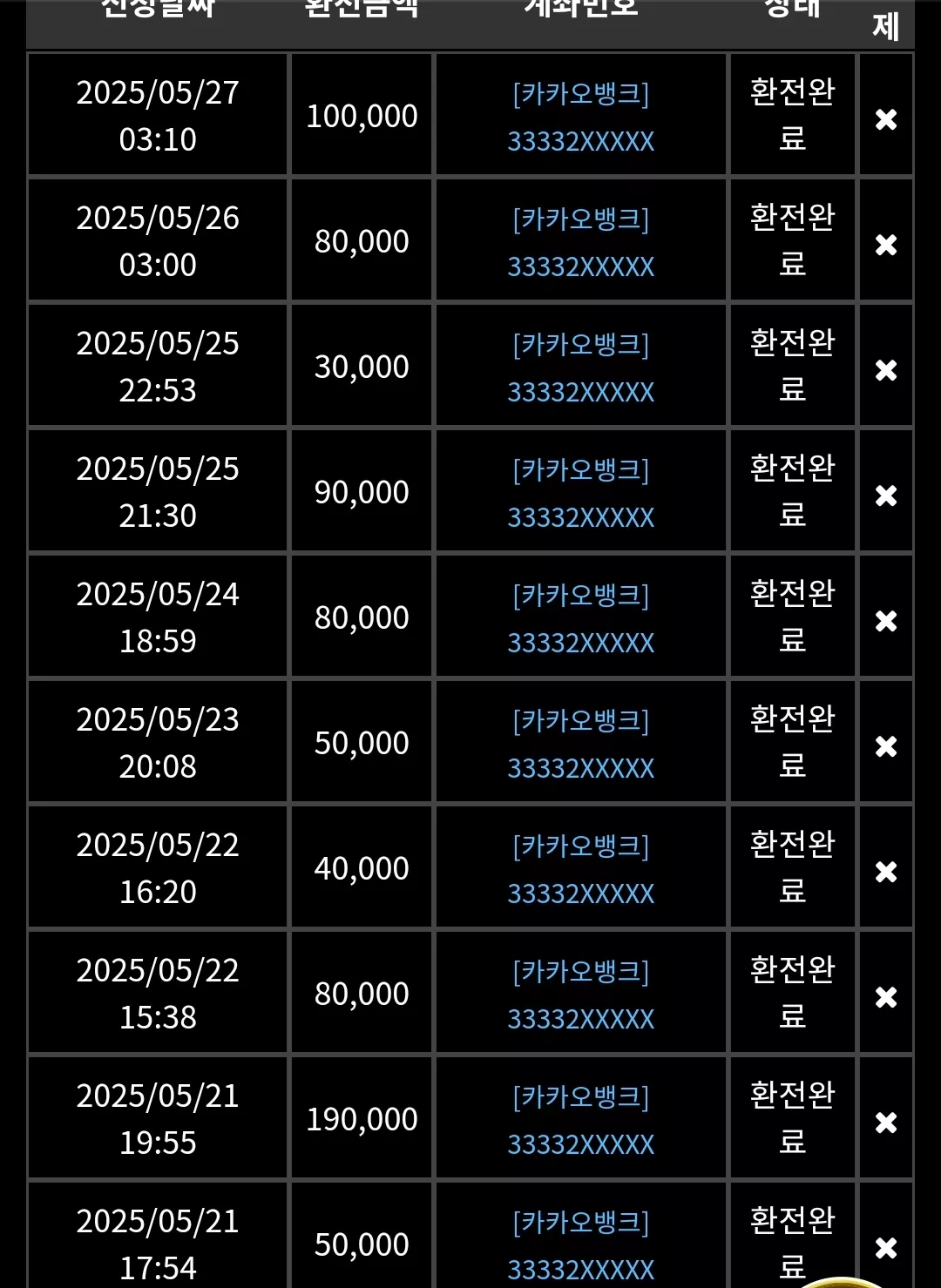Image resolution: width=941 pixels, height=1288 pixels.
Task: Remove the 2025/05/22 16:20 entry
Action: point(886,872)
